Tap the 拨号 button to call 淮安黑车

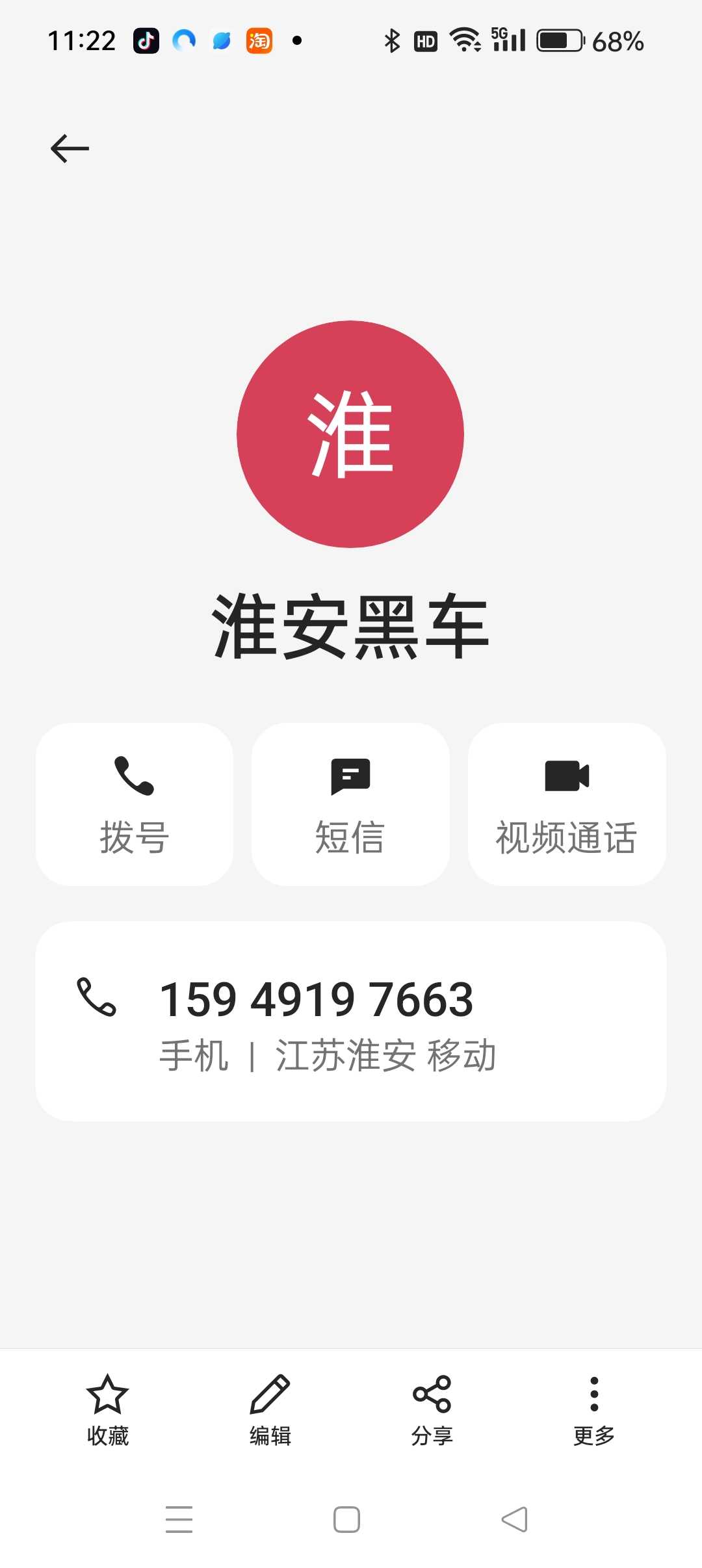click(x=135, y=804)
